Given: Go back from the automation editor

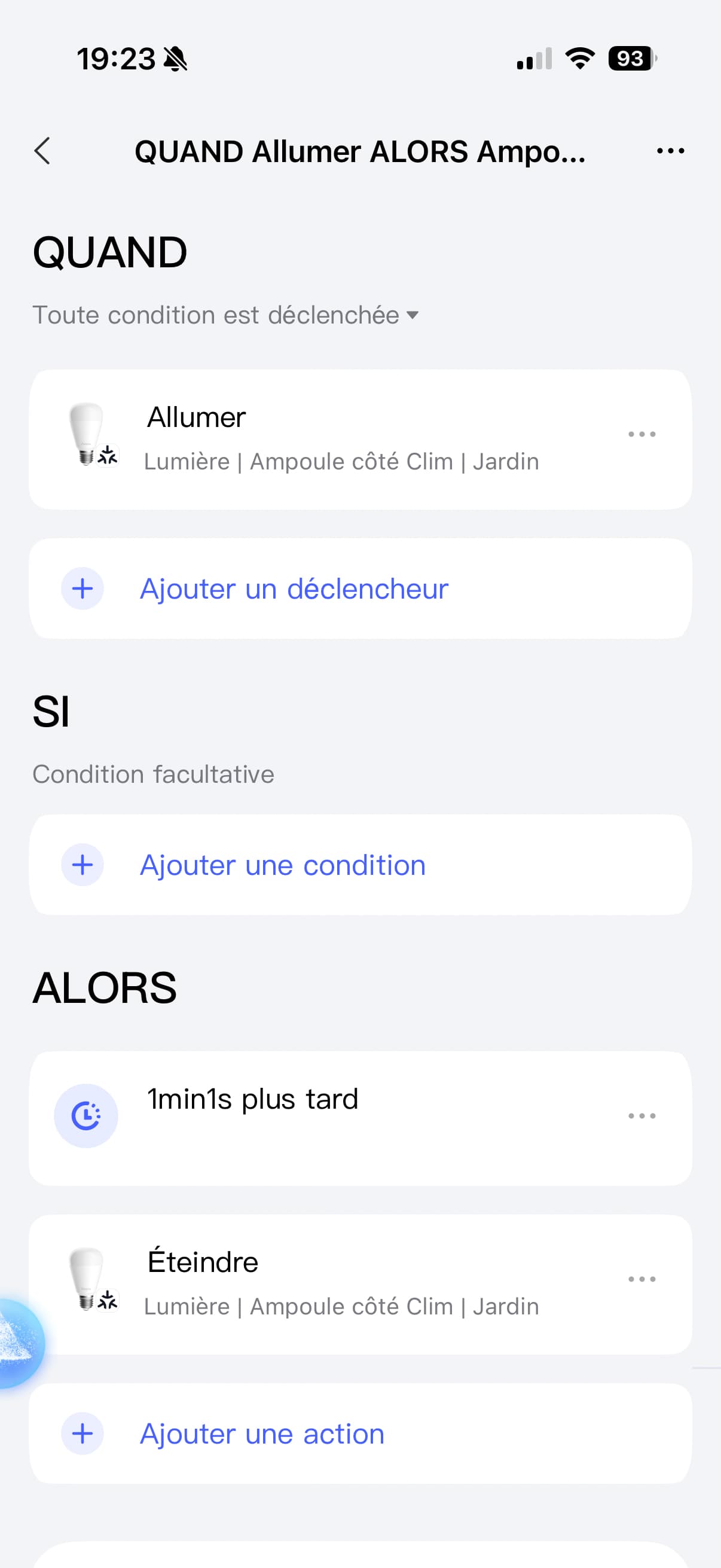Looking at the screenshot, I should click(x=42, y=151).
